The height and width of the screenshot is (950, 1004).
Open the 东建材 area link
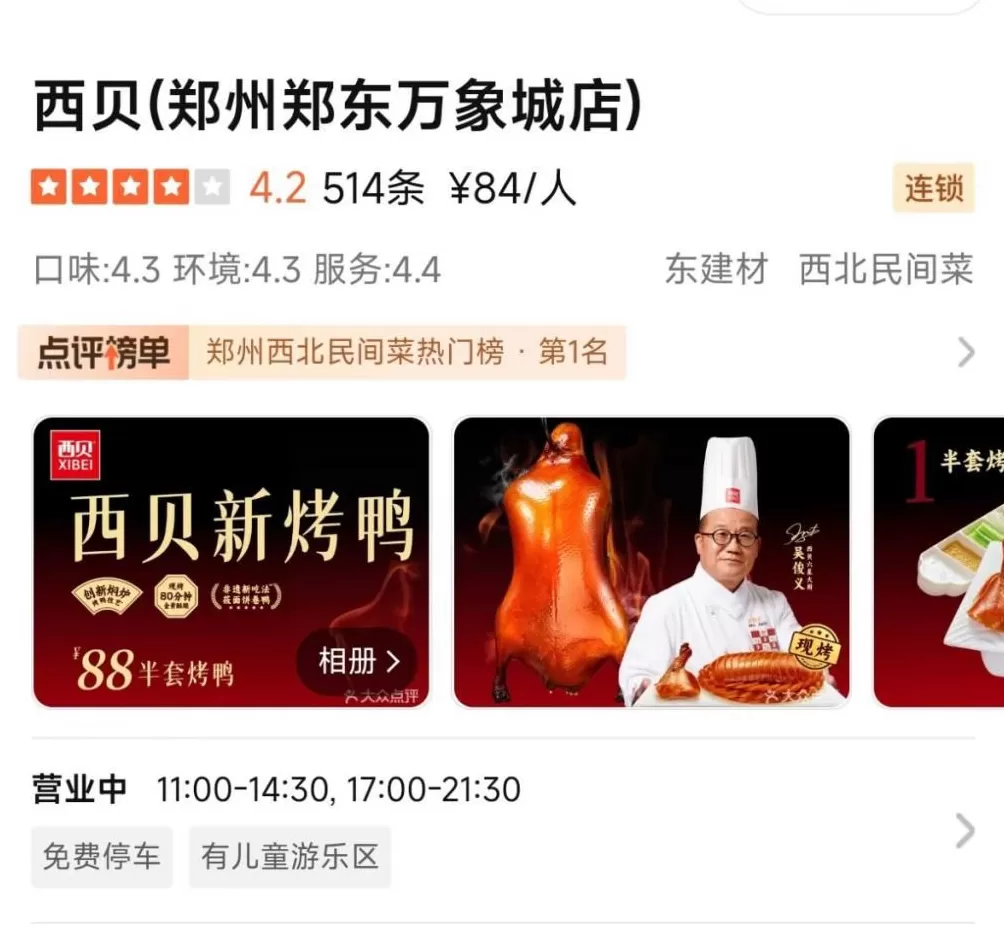717,270
